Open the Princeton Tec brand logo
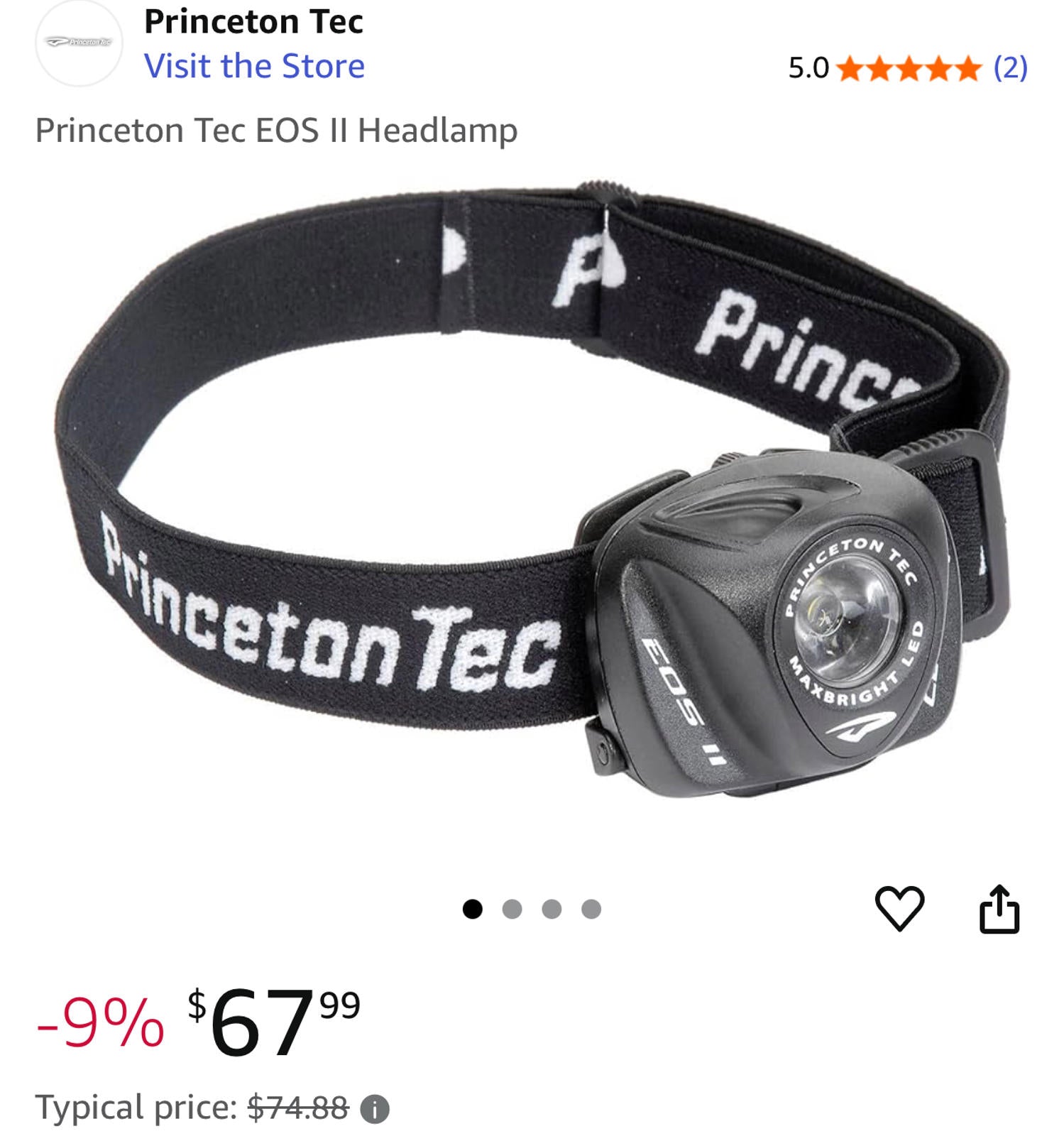Viewport: 1064px width, 1136px height. [x=79, y=43]
